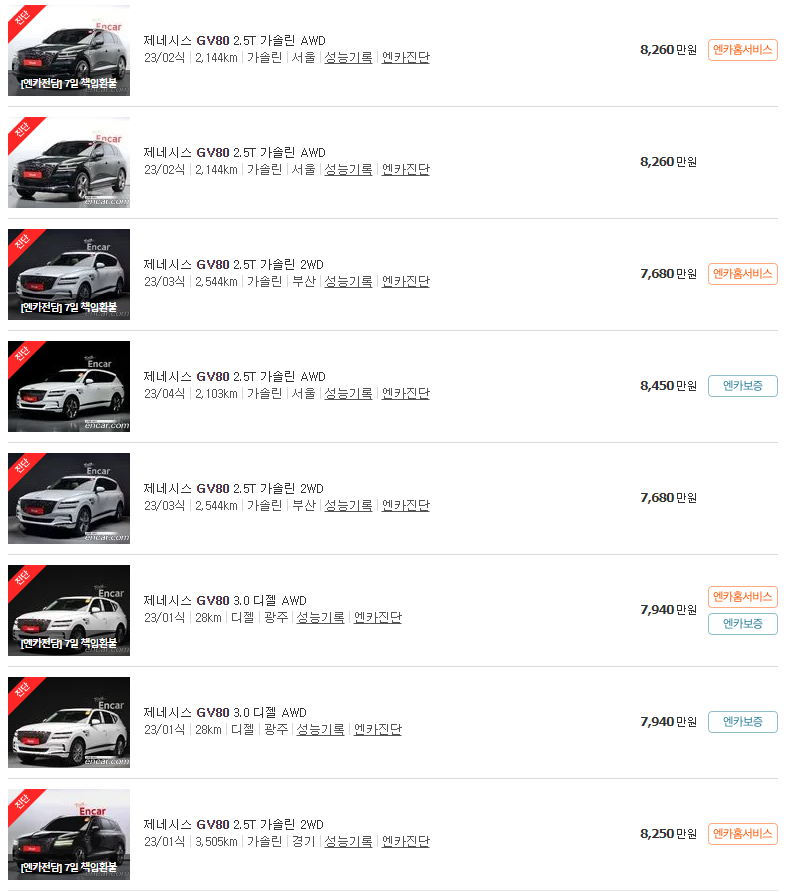Tap 엔카홈서비스 on the 8,260만원 listing
Image resolution: width=786 pixels, height=892 pixels.
click(x=742, y=50)
